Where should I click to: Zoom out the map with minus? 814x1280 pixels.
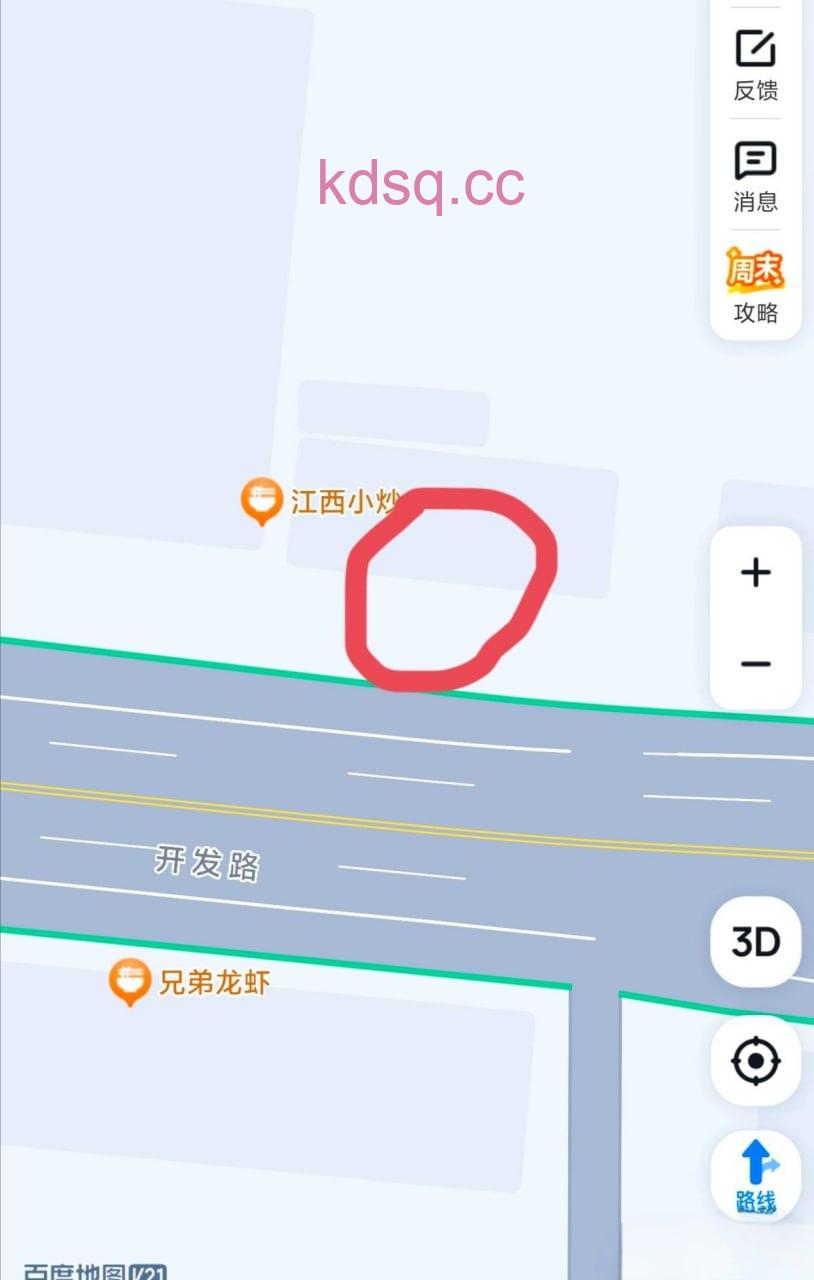[x=756, y=663]
